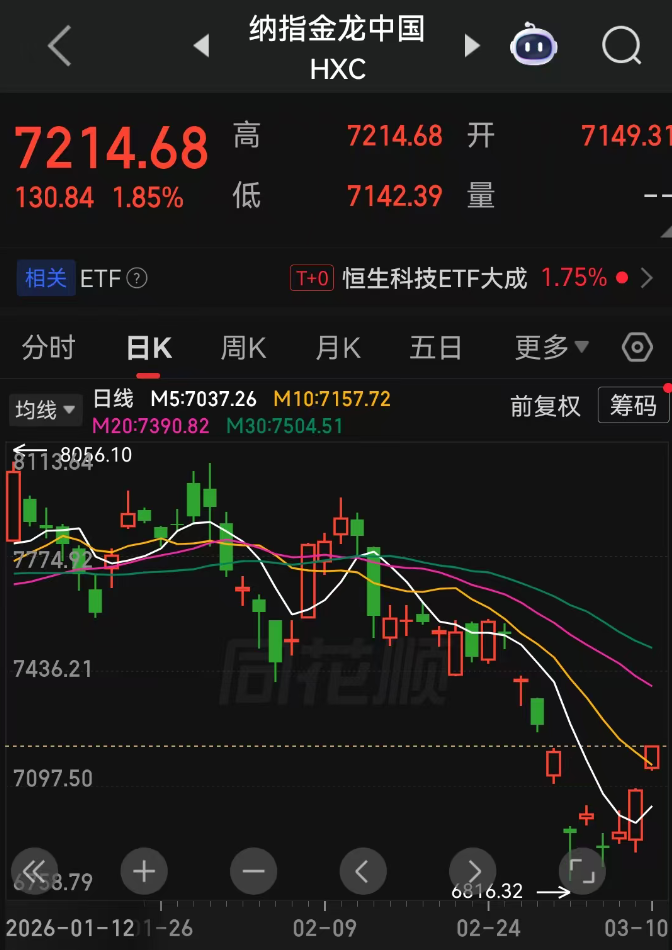
Task: Move chart to earliest with double-left arrows
Action: [x=34, y=872]
